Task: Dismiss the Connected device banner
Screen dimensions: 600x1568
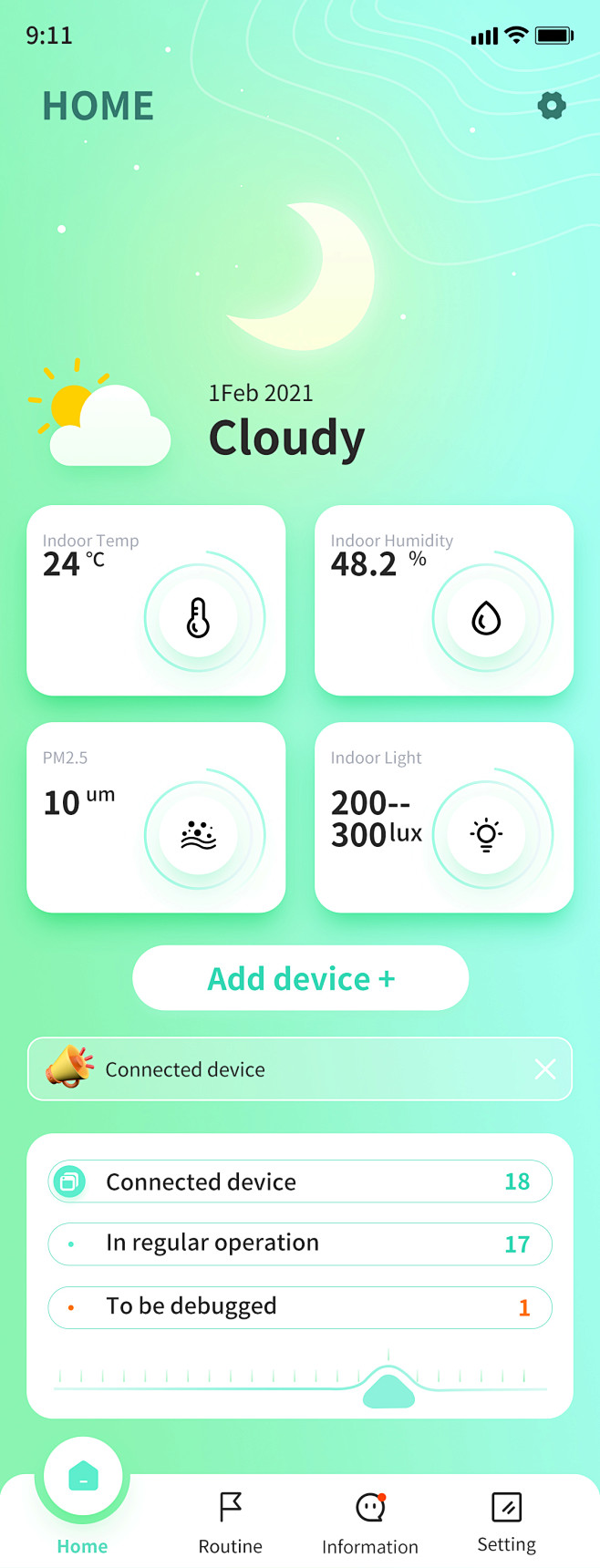Action: [545, 1069]
